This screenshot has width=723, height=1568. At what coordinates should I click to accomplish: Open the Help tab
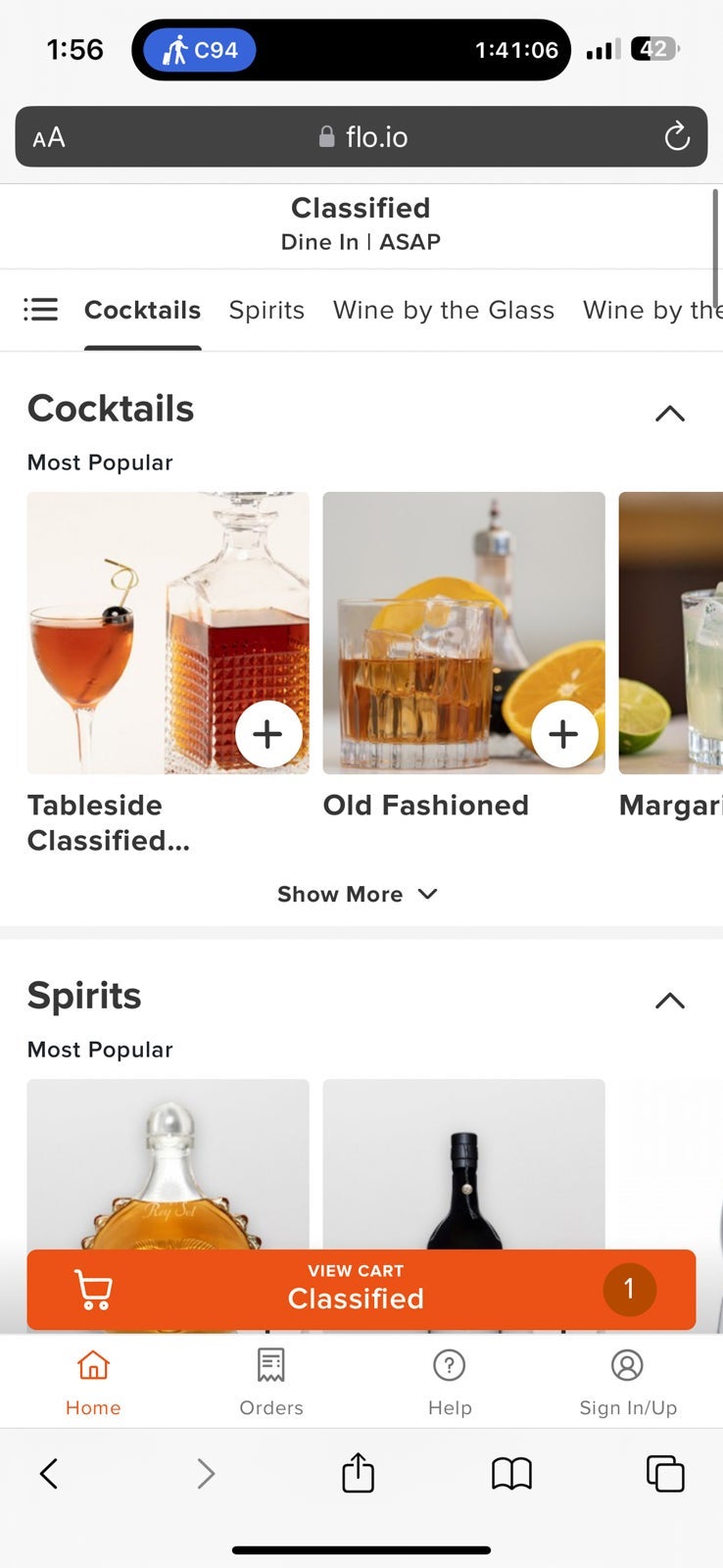click(x=450, y=1380)
